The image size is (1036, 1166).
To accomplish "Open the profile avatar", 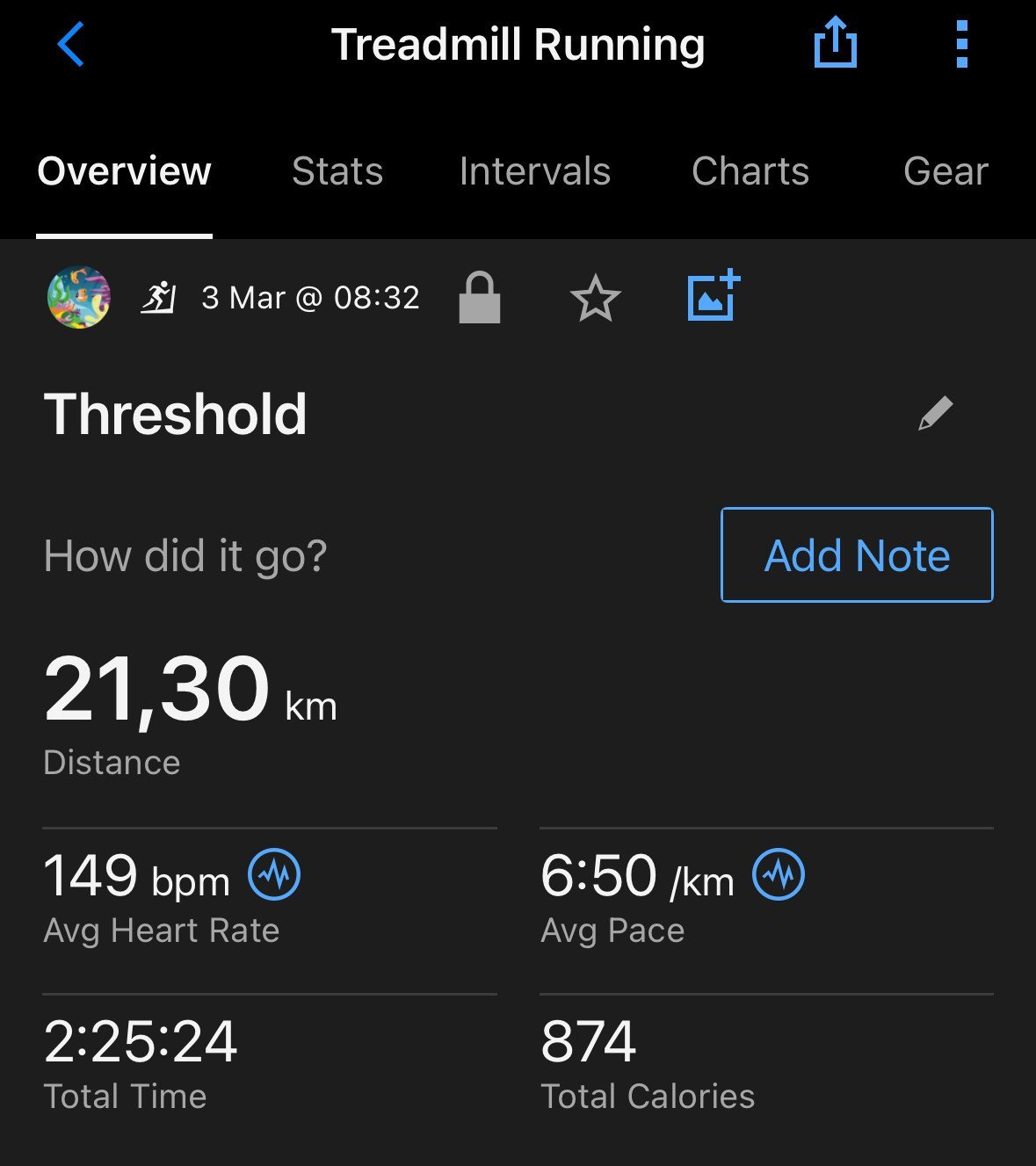I will tap(79, 298).
